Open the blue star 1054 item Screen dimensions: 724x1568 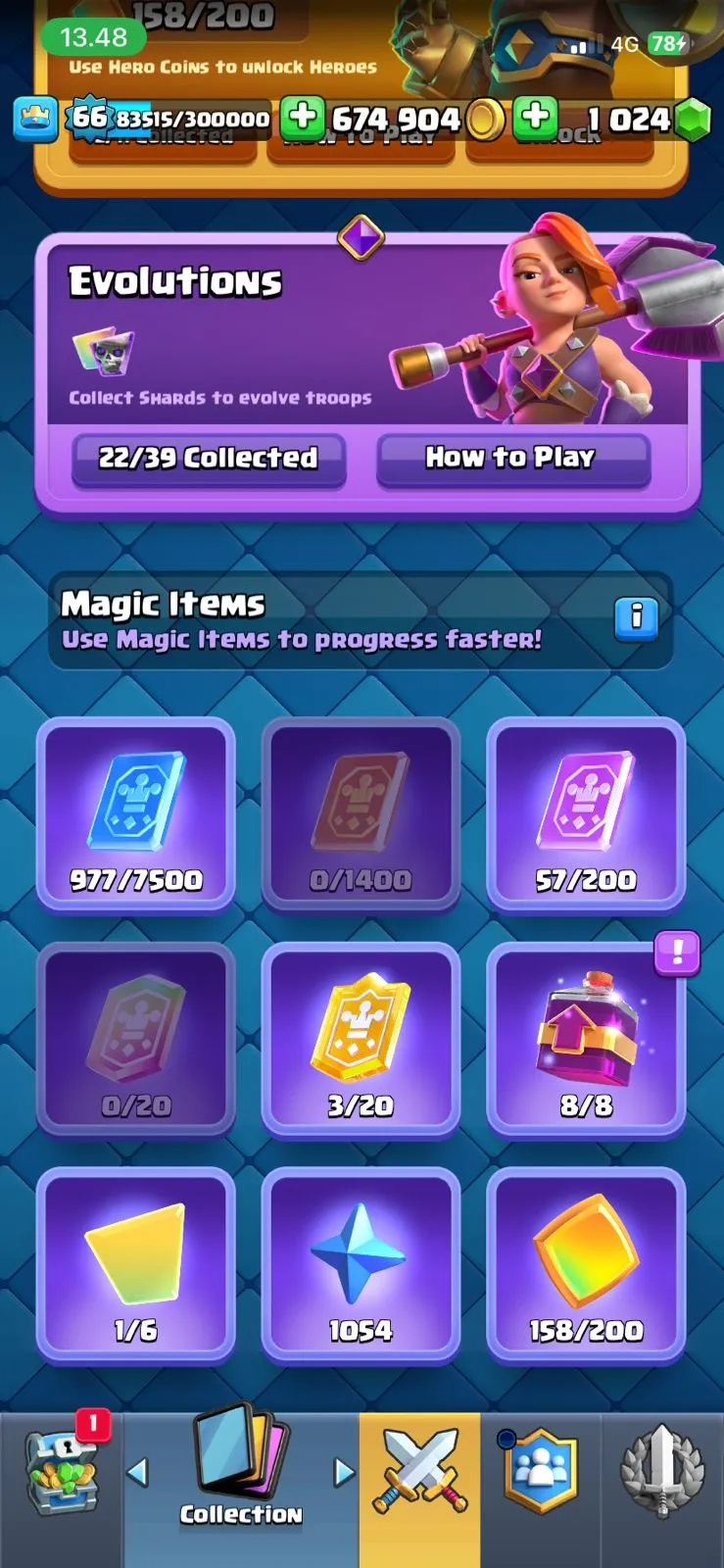(361, 1264)
